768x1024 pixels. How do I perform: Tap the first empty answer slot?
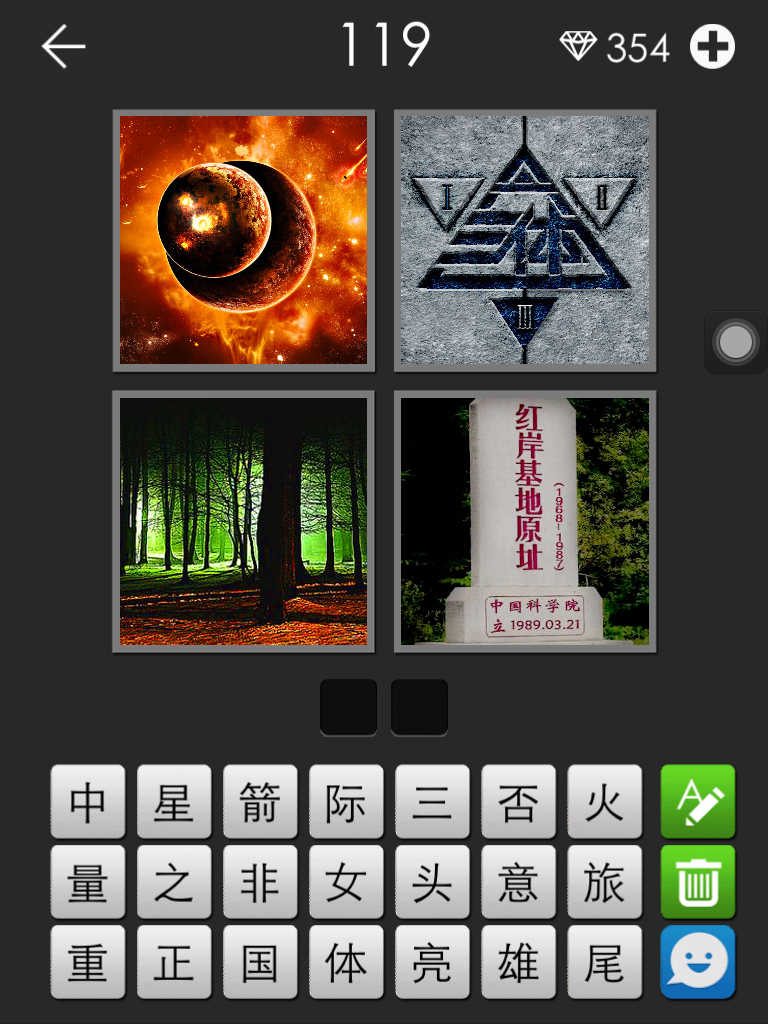point(348,707)
